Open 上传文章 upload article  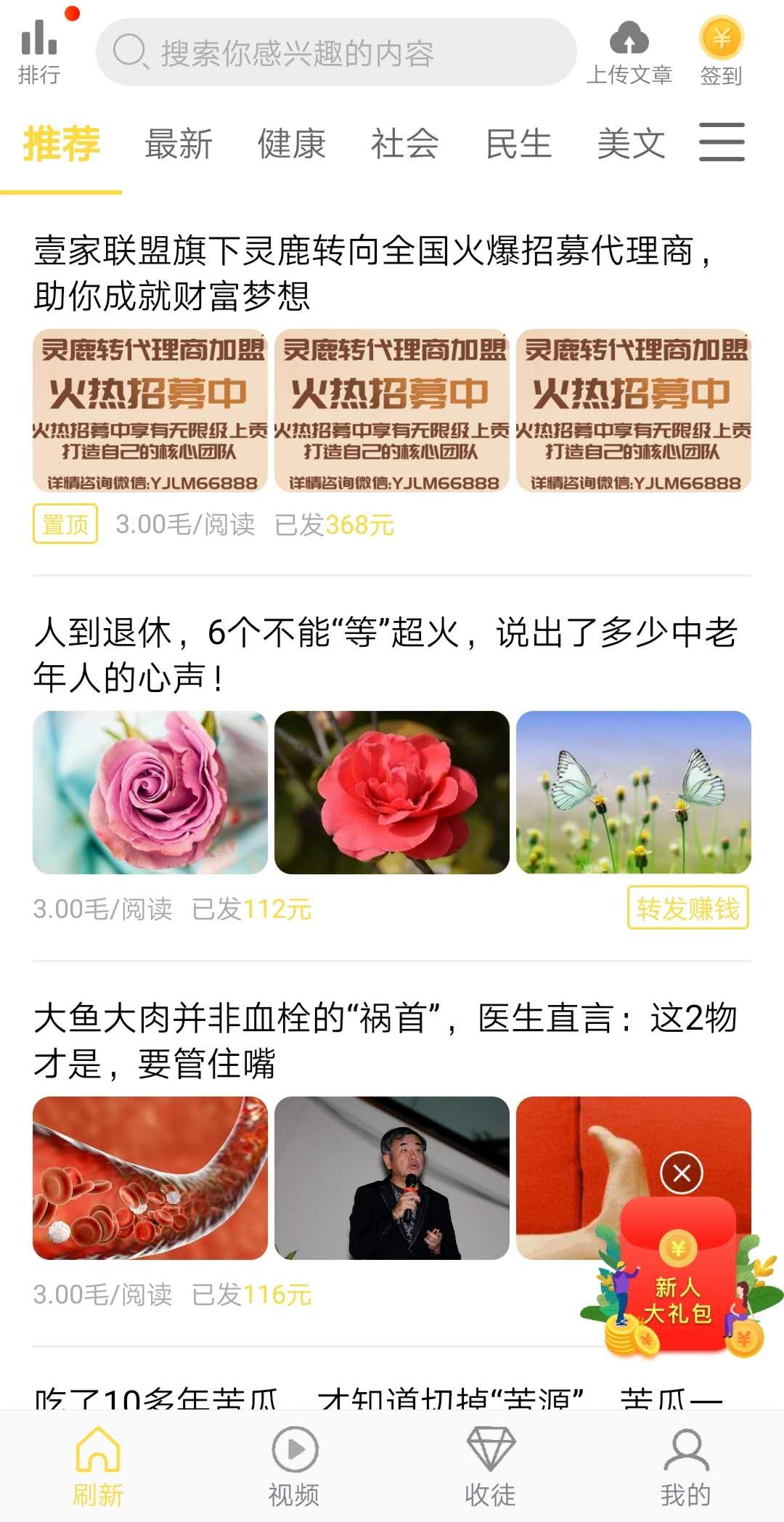coord(629,52)
